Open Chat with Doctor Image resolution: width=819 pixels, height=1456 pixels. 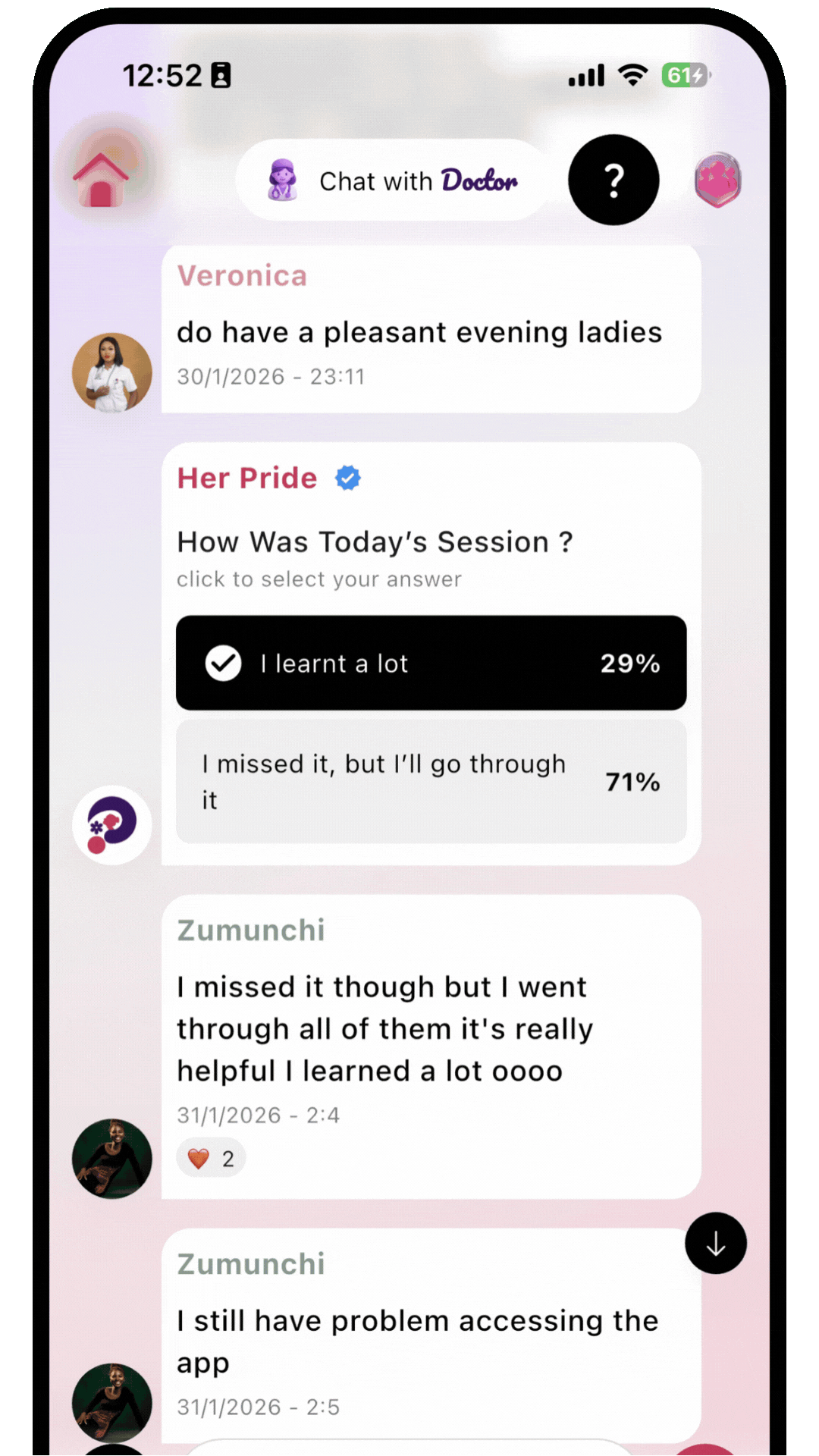click(393, 180)
